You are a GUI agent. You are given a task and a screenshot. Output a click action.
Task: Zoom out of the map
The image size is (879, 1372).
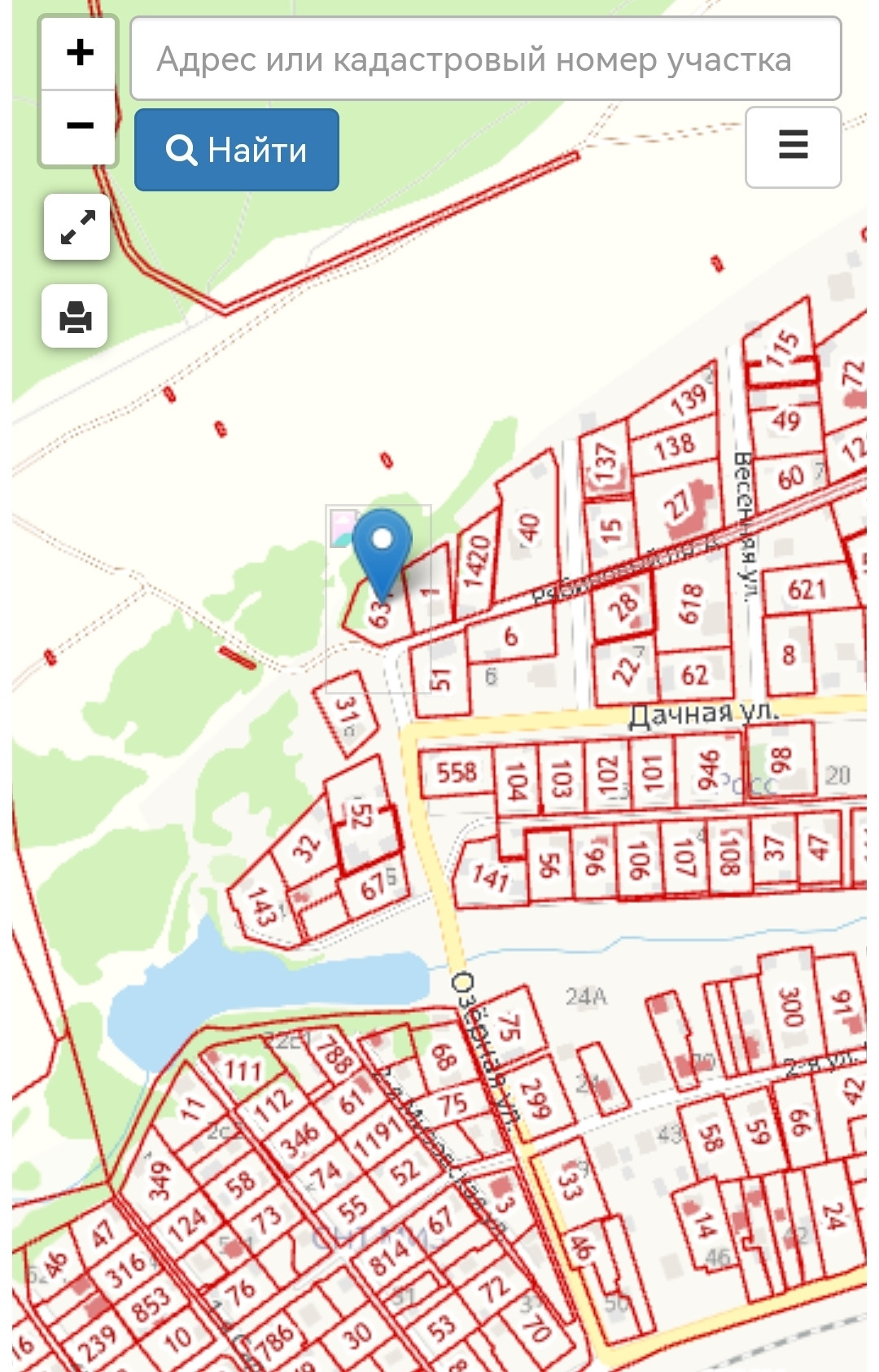pos(79,126)
